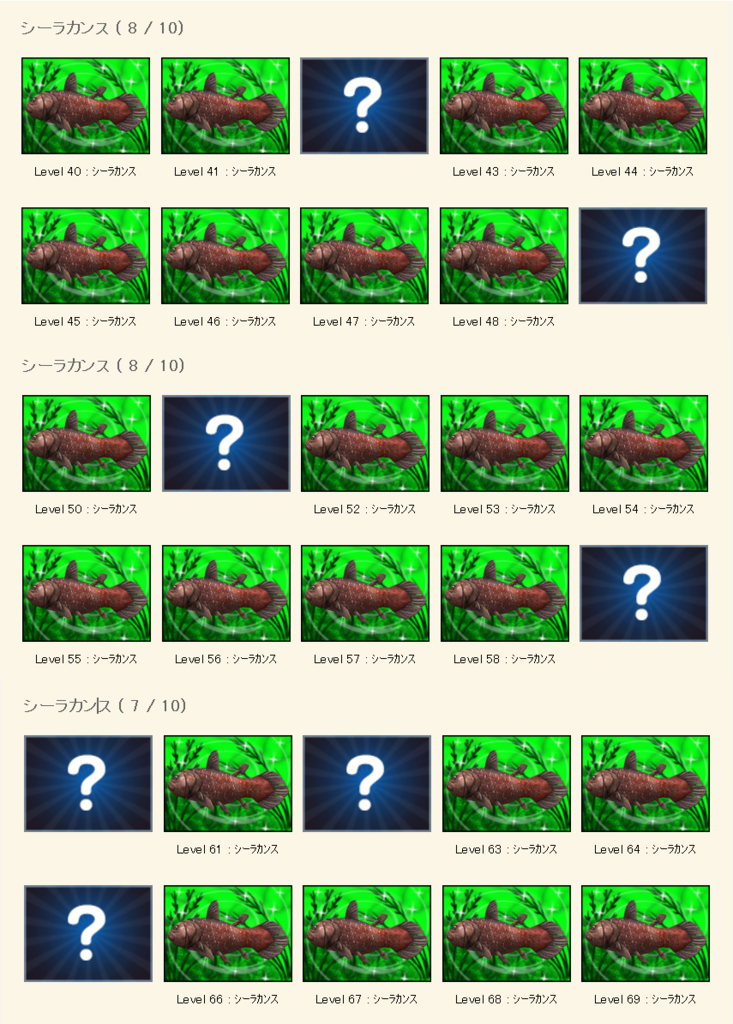733x1024 pixels.
Task: Open the Level 68 シーラカンス card
Action: point(506,934)
